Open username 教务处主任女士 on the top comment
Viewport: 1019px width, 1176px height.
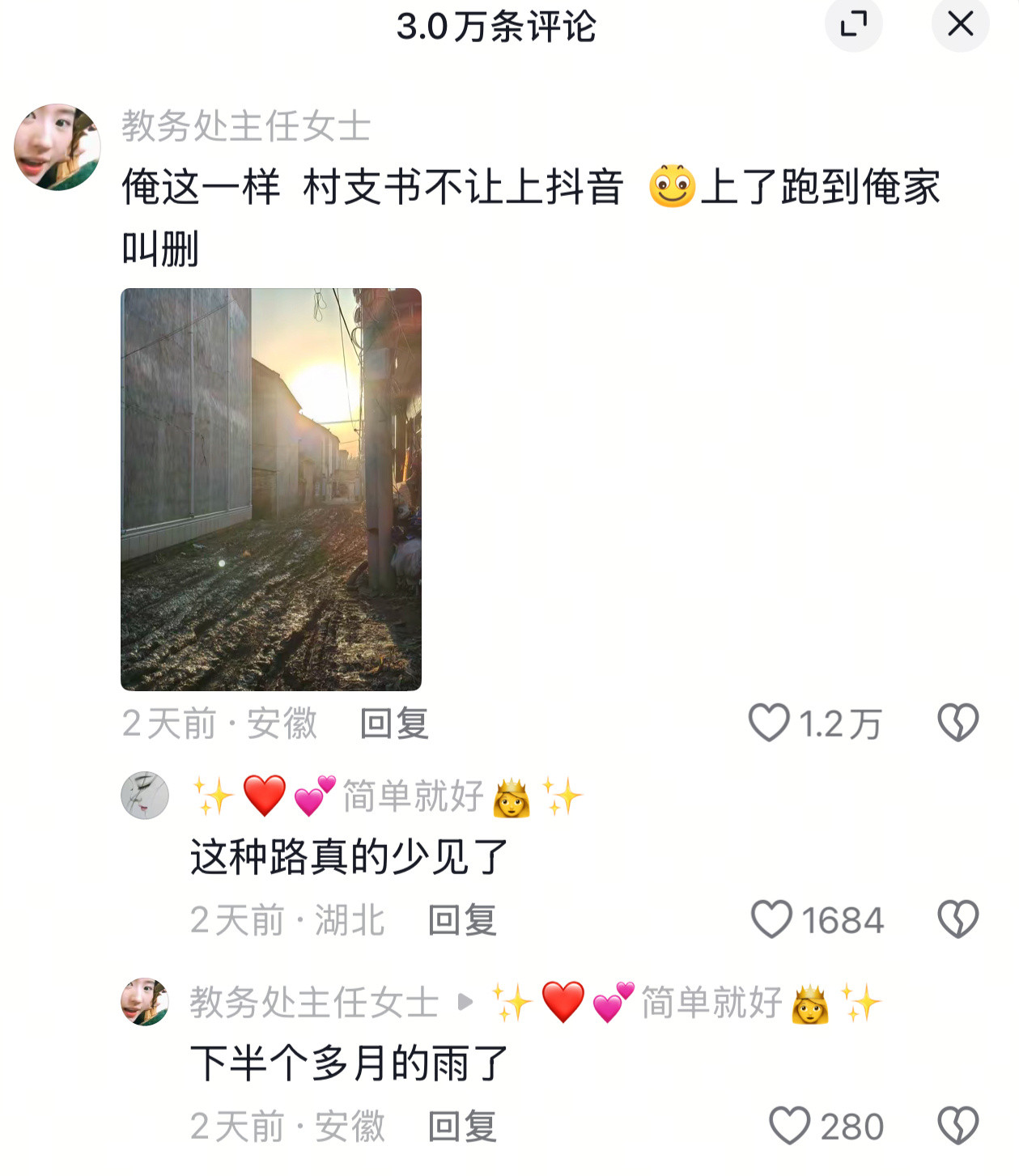246,126
